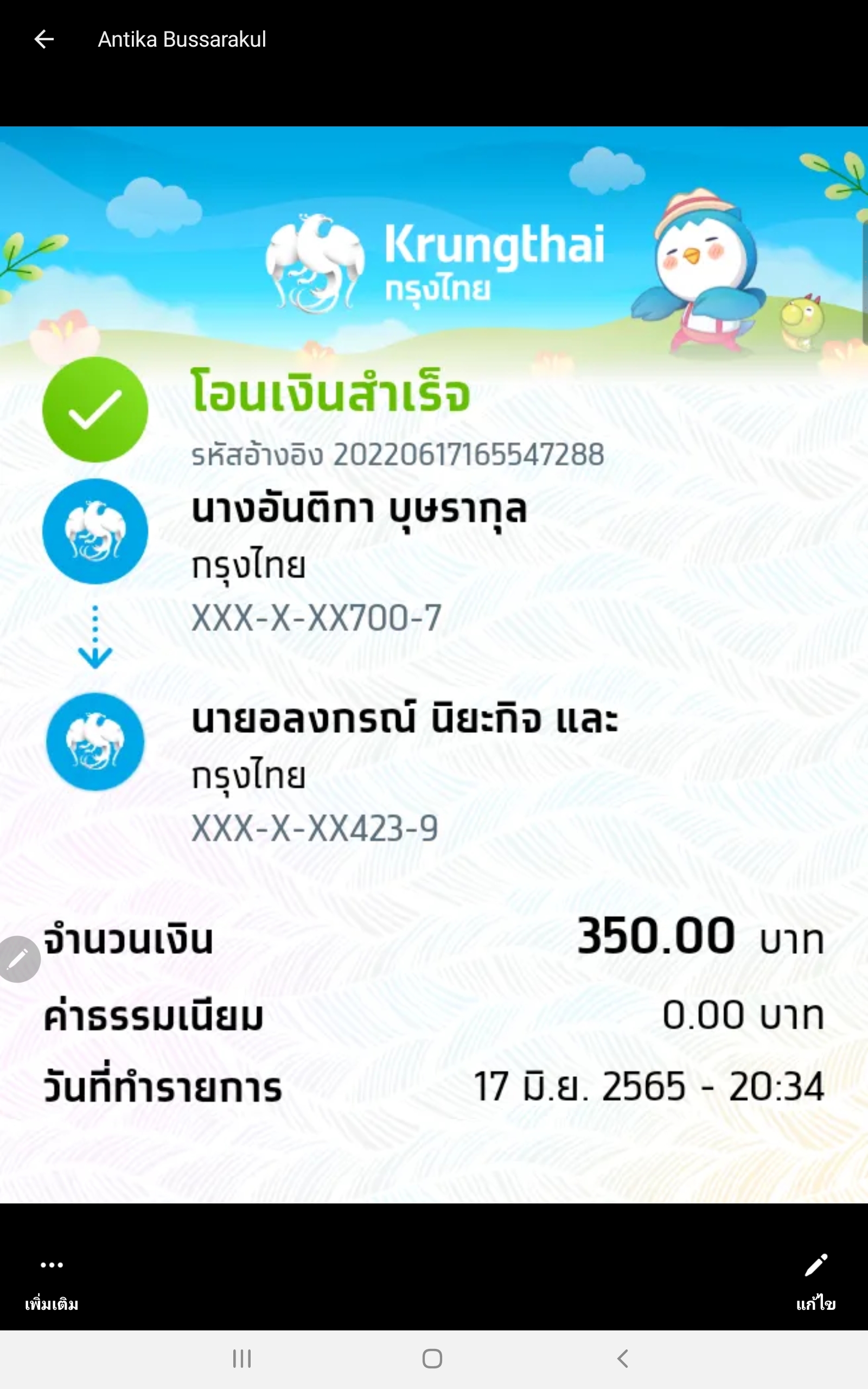Tap the system back button
The image size is (868, 1389).
tap(623, 1359)
